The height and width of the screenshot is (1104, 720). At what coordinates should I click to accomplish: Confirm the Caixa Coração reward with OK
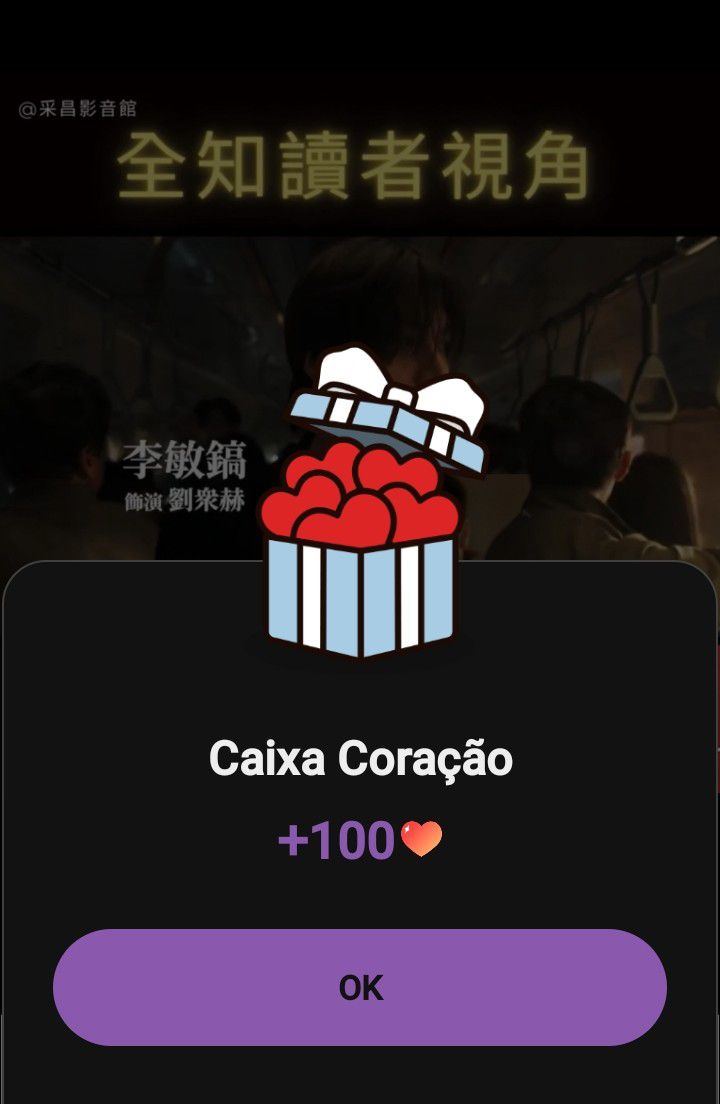tap(360, 987)
